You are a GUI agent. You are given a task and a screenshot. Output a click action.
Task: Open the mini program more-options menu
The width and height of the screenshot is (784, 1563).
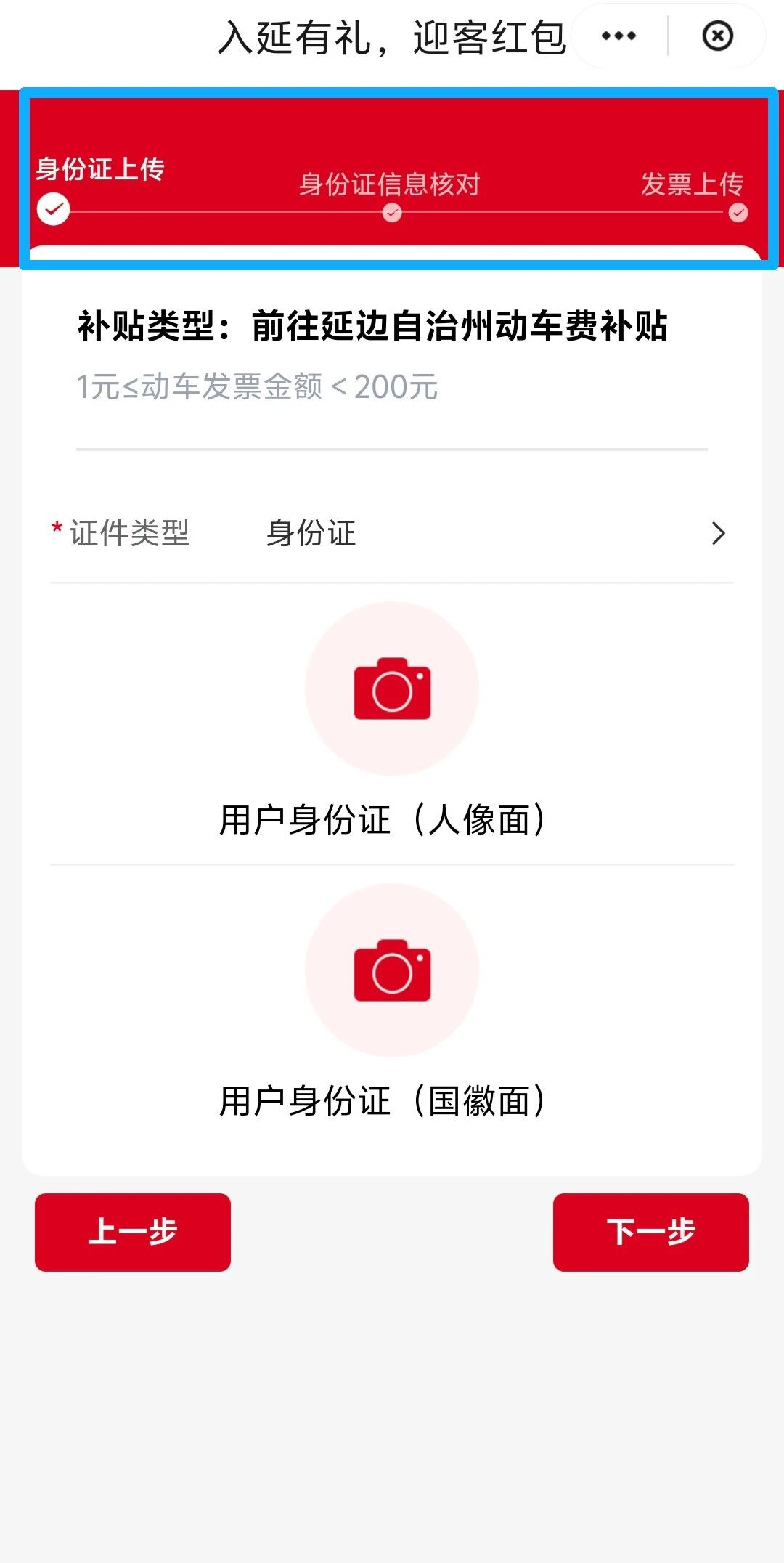[x=618, y=36]
